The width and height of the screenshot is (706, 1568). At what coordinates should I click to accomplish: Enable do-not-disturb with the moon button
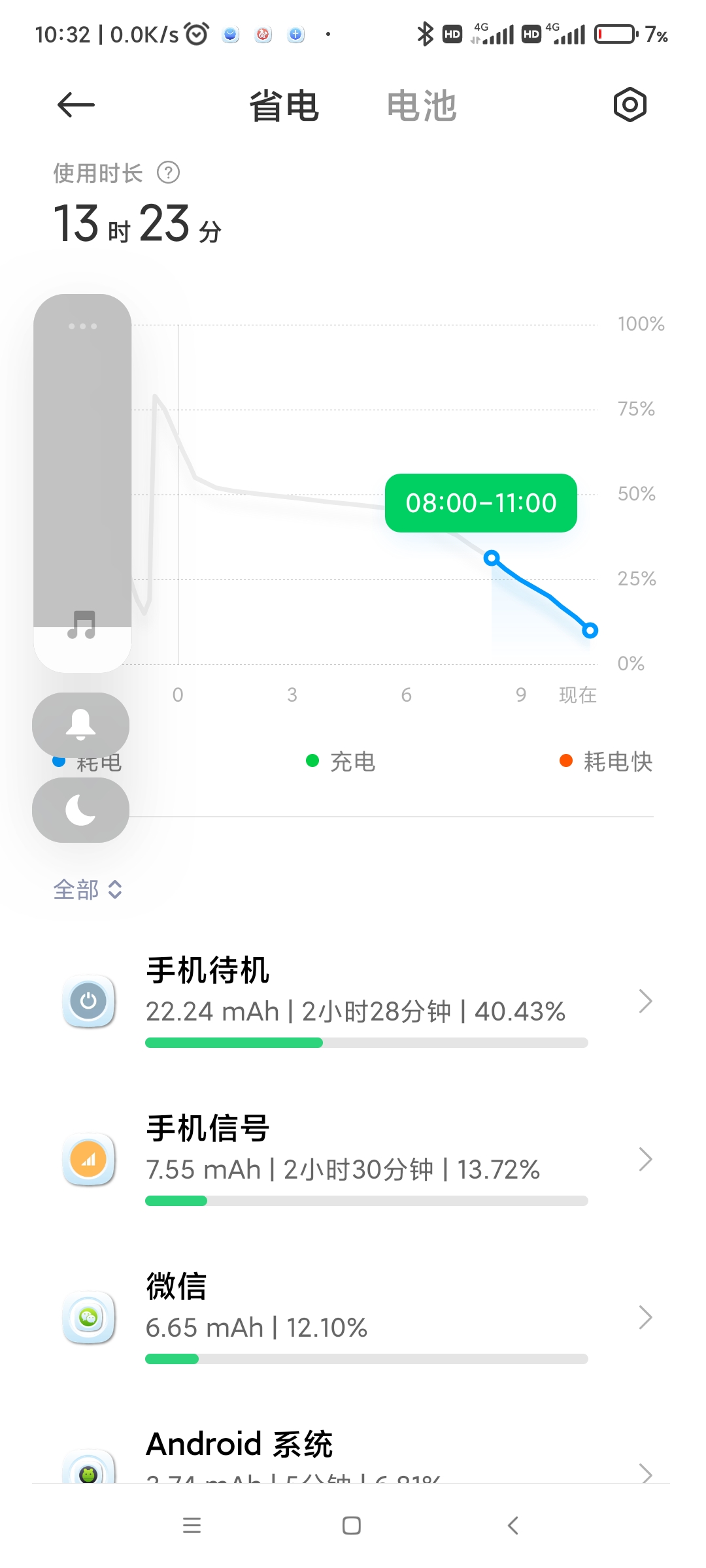[x=80, y=809]
